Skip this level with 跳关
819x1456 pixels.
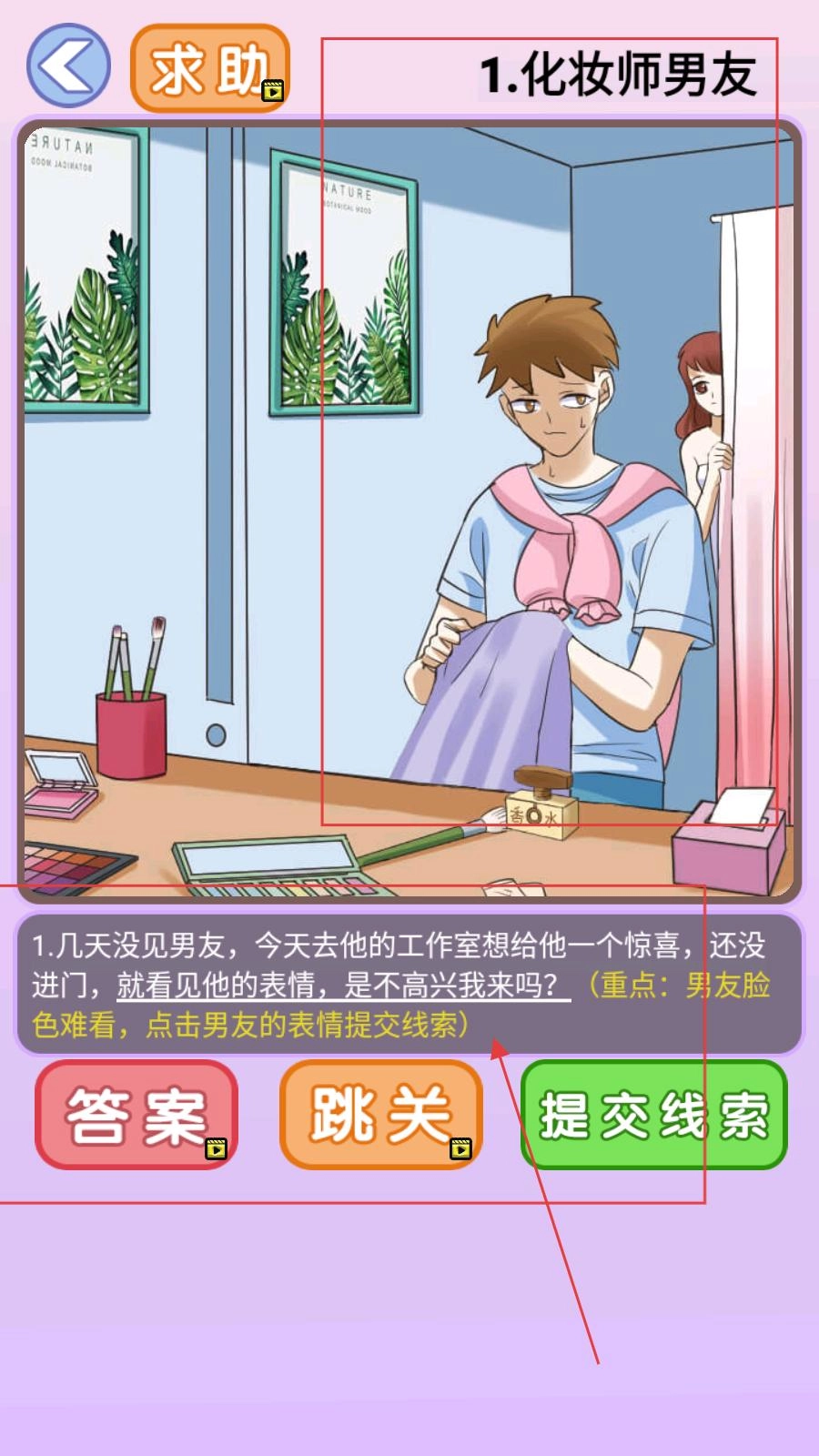(x=380, y=1115)
